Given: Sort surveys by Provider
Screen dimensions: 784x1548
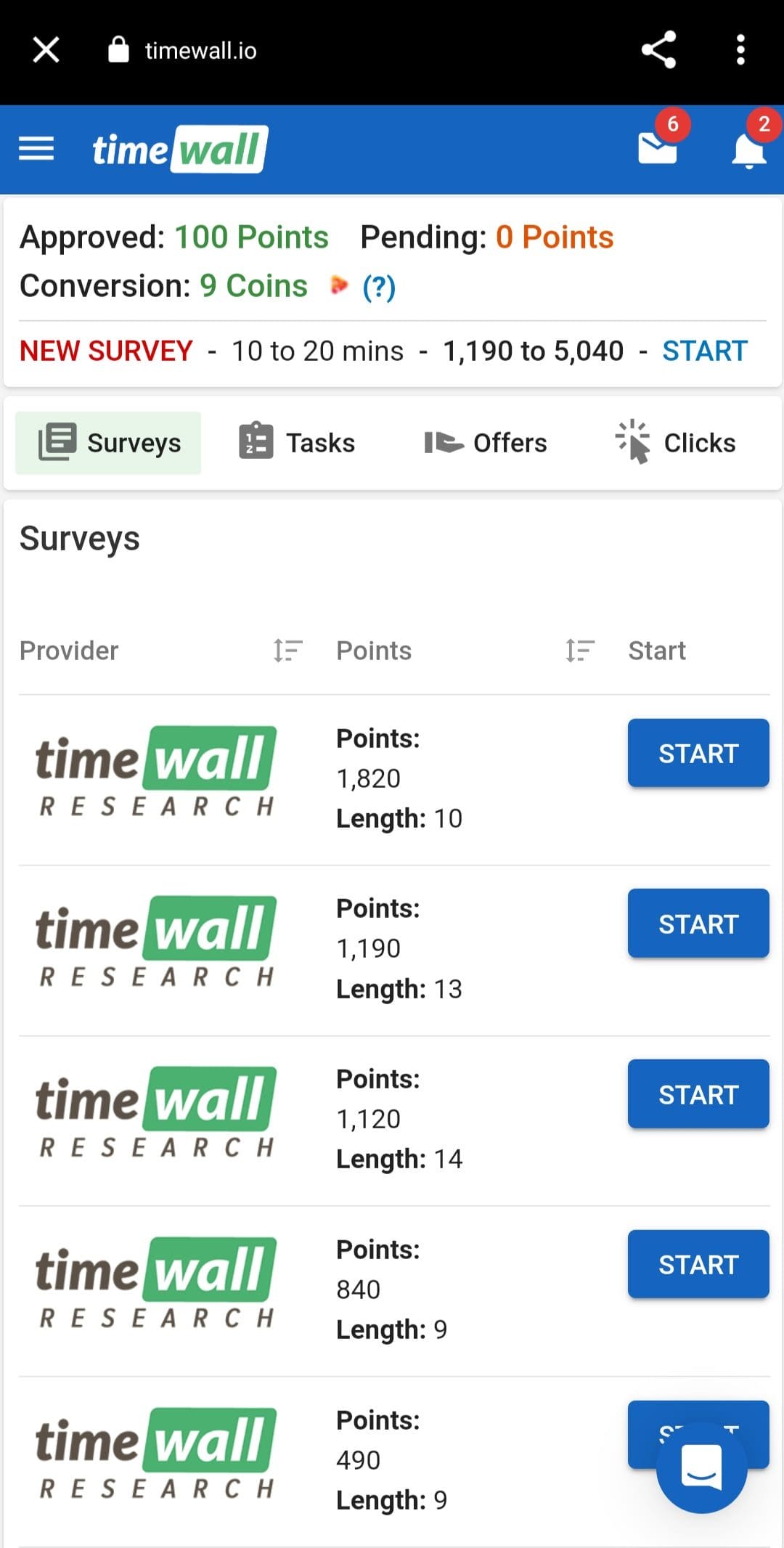Looking at the screenshot, I should pyautogui.click(x=287, y=651).
